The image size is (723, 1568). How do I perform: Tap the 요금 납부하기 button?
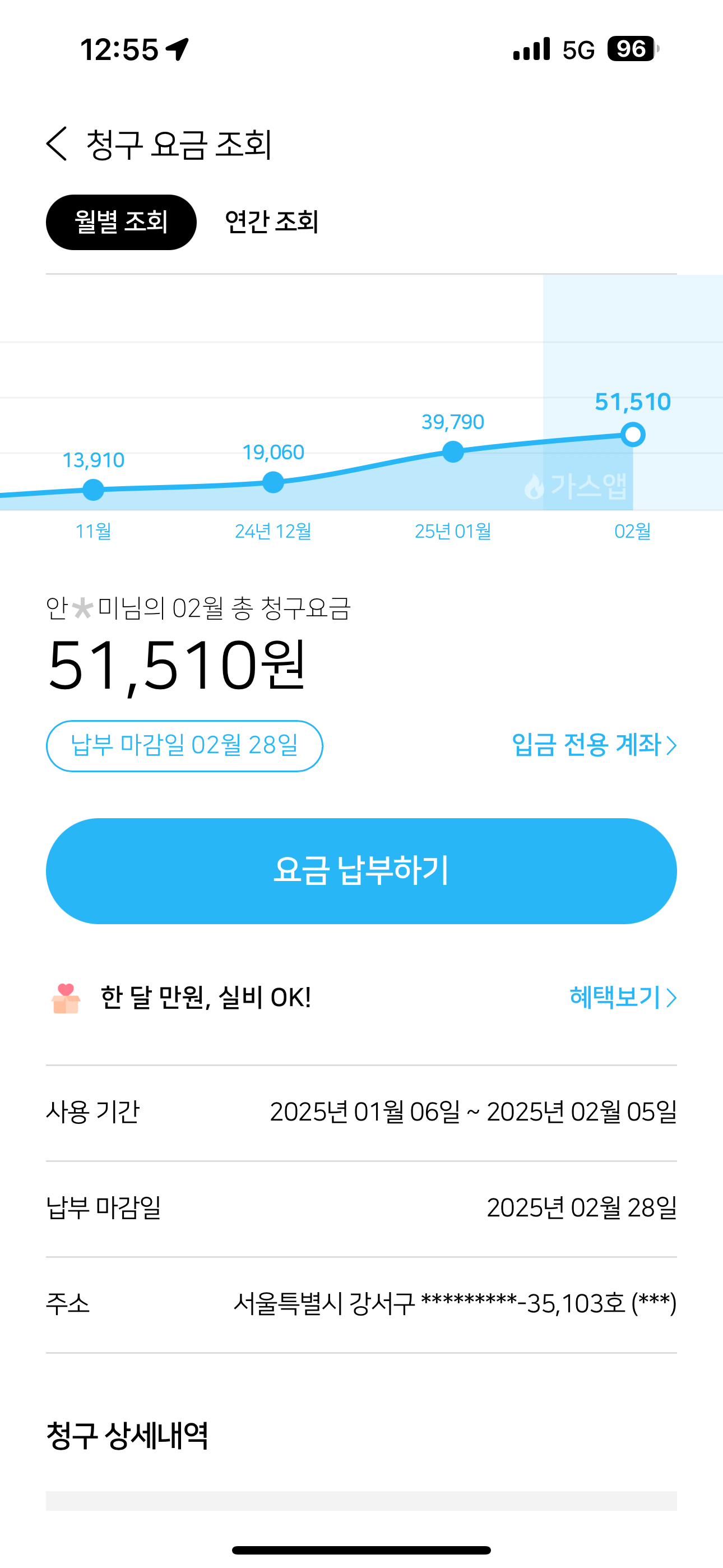point(361,871)
